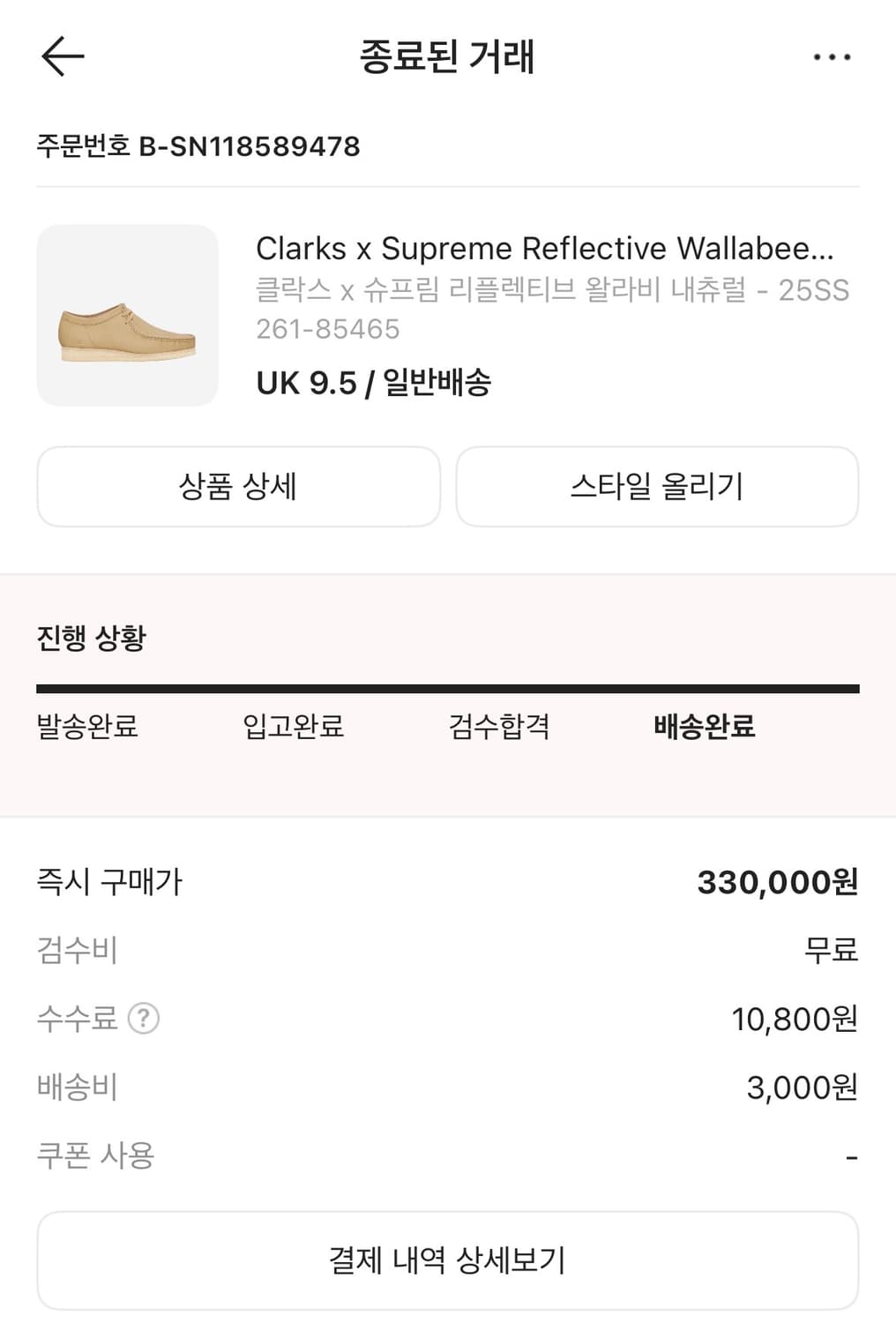Click the fee help question mark icon
Viewport: 896px width, 1323px height.
click(144, 1019)
